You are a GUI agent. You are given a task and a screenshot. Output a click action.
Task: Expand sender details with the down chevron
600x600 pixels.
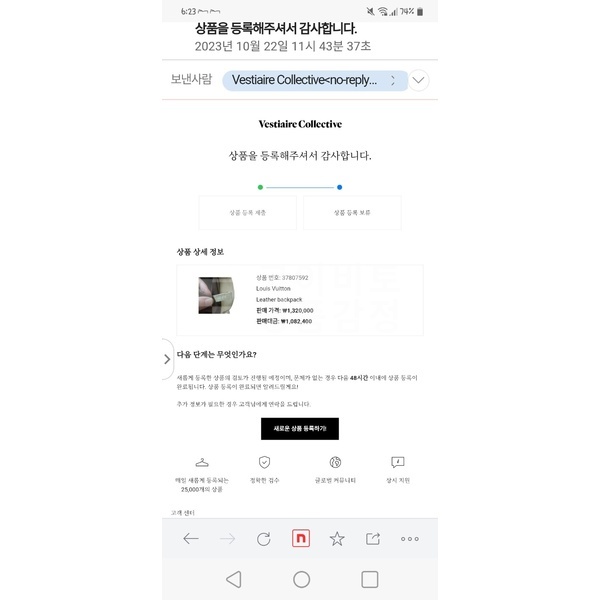pos(420,80)
